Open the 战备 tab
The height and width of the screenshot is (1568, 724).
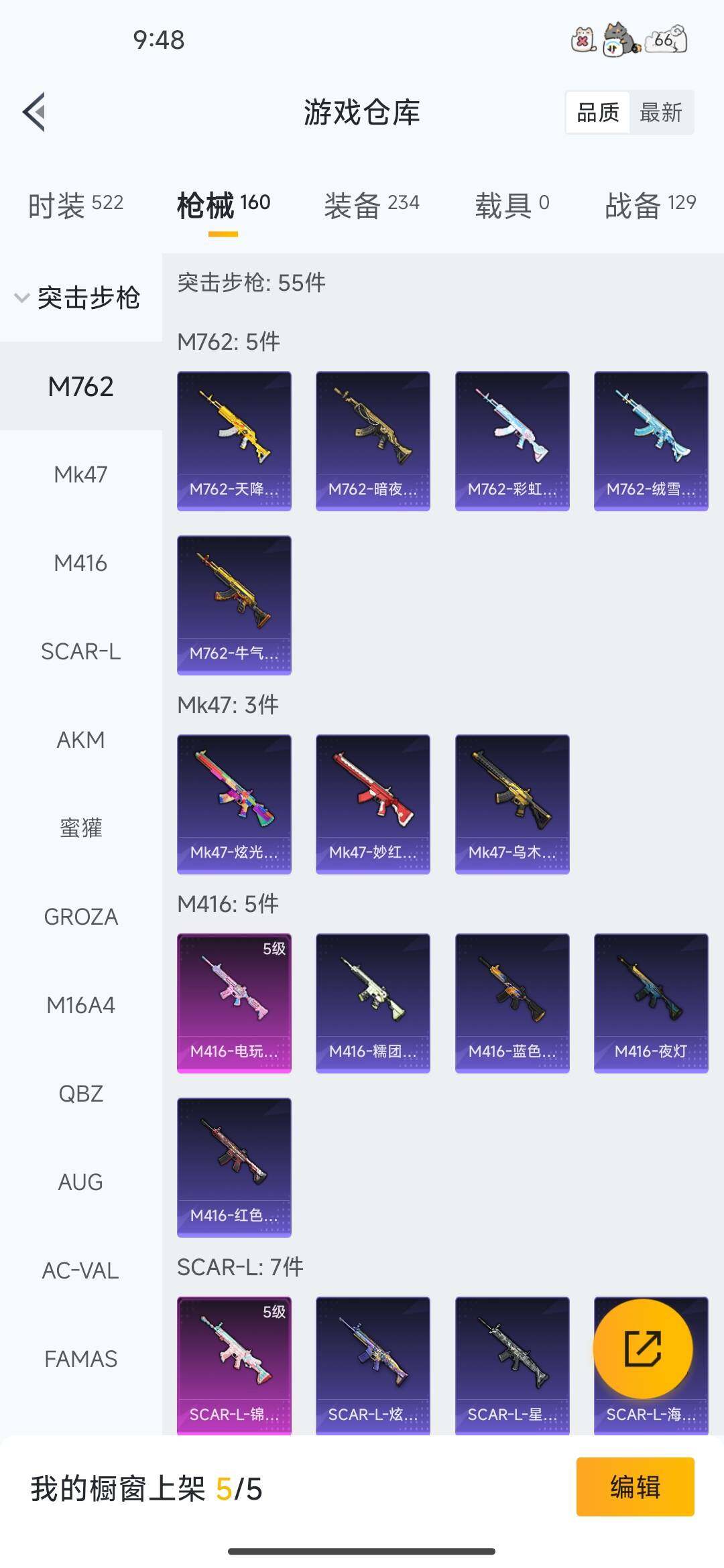click(650, 204)
